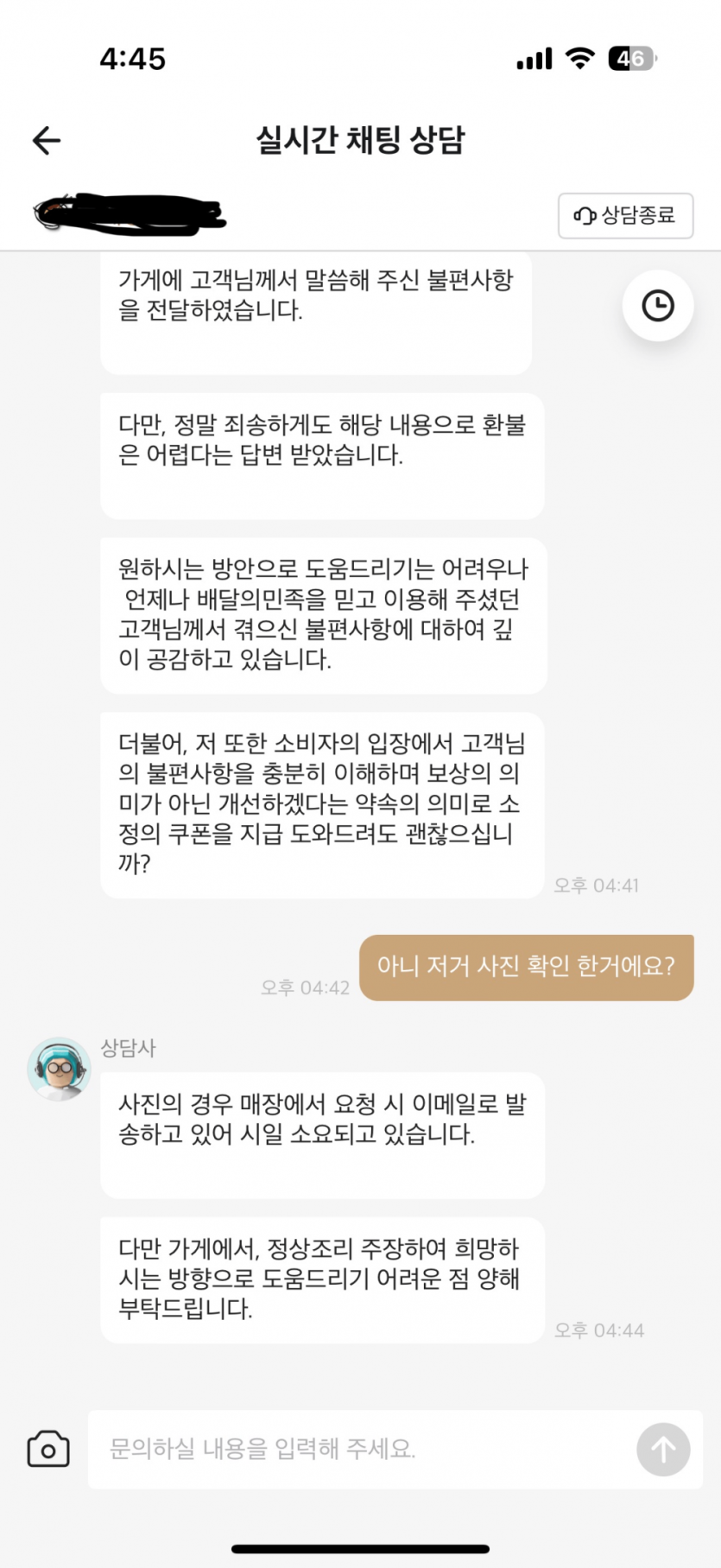The width and height of the screenshot is (721, 1568).
Task: End the consultation via 상담종료 button
Action: 625,215
